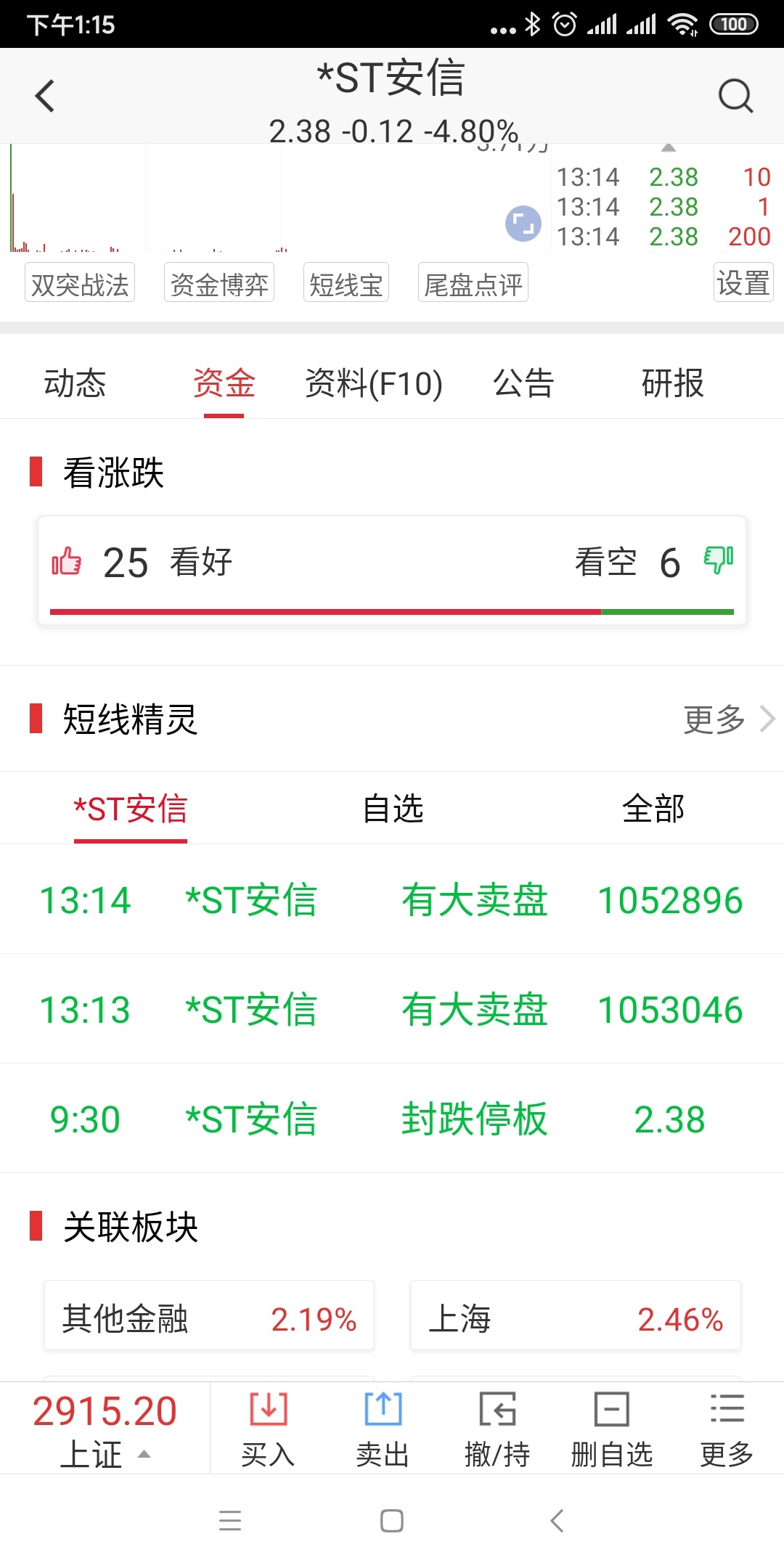This screenshot has width=784, height=1568.
Task: Open 更多 for 短线精灵
Action: 729,719
